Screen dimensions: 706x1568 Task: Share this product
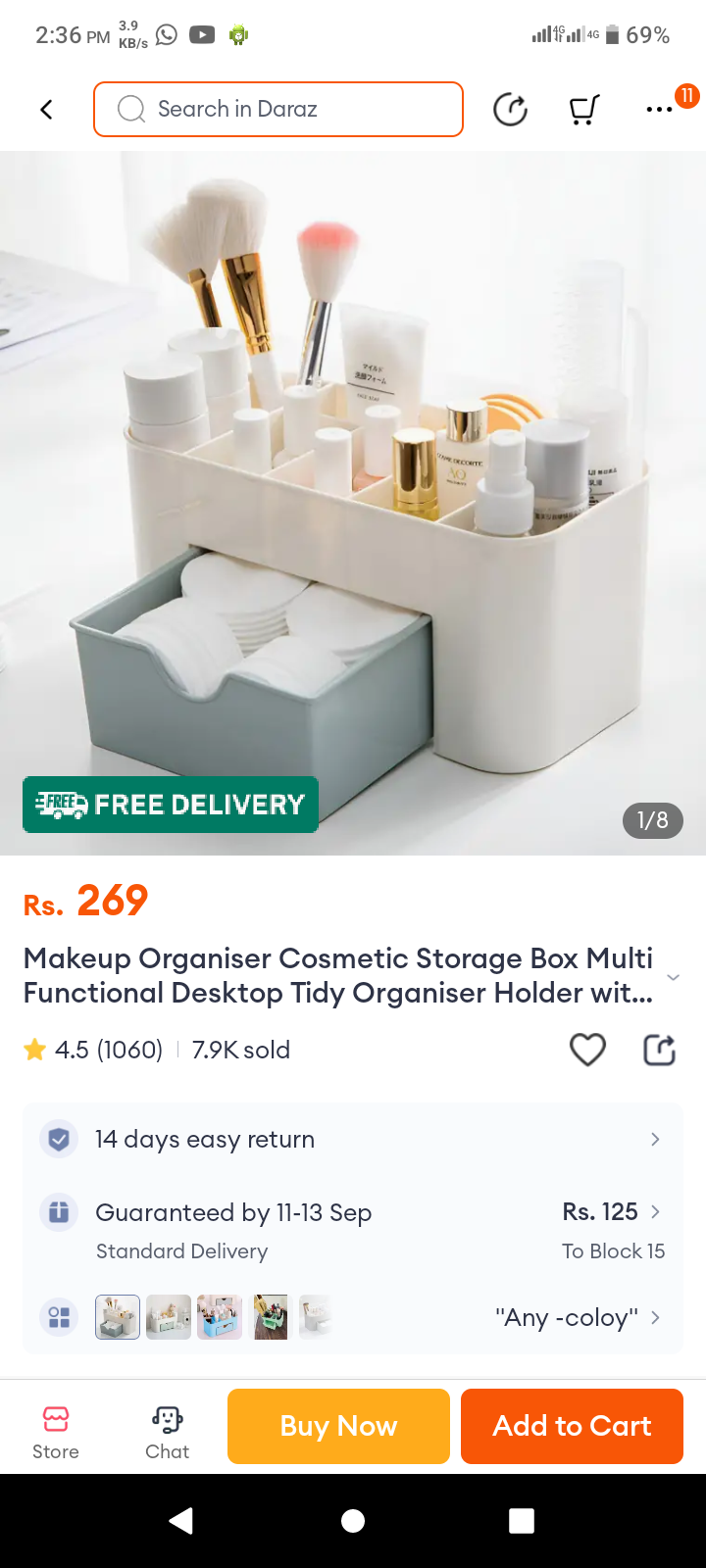click(x=659, y=1050)
